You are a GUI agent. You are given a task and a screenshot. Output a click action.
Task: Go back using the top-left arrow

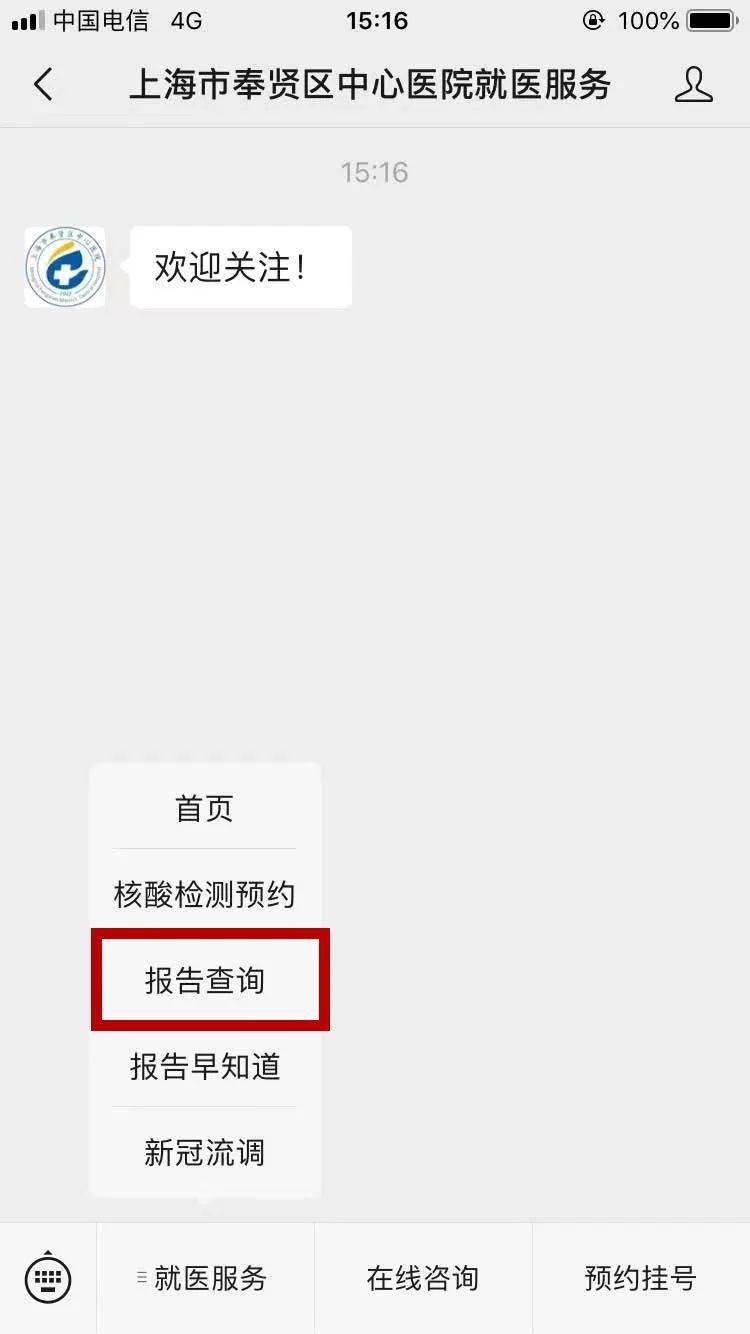point(43,85)
